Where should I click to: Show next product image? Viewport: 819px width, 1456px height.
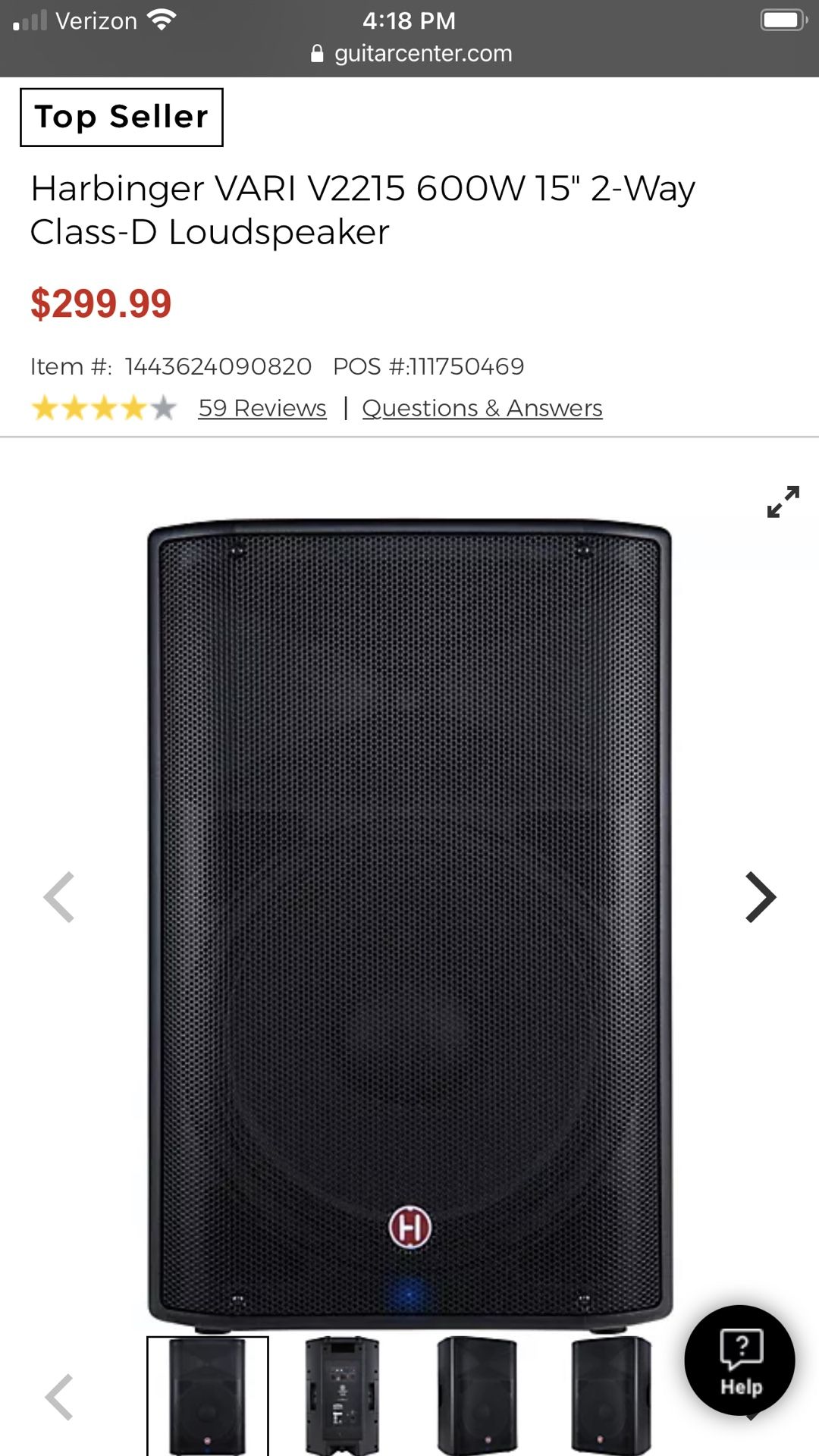[x=761, y=897]
